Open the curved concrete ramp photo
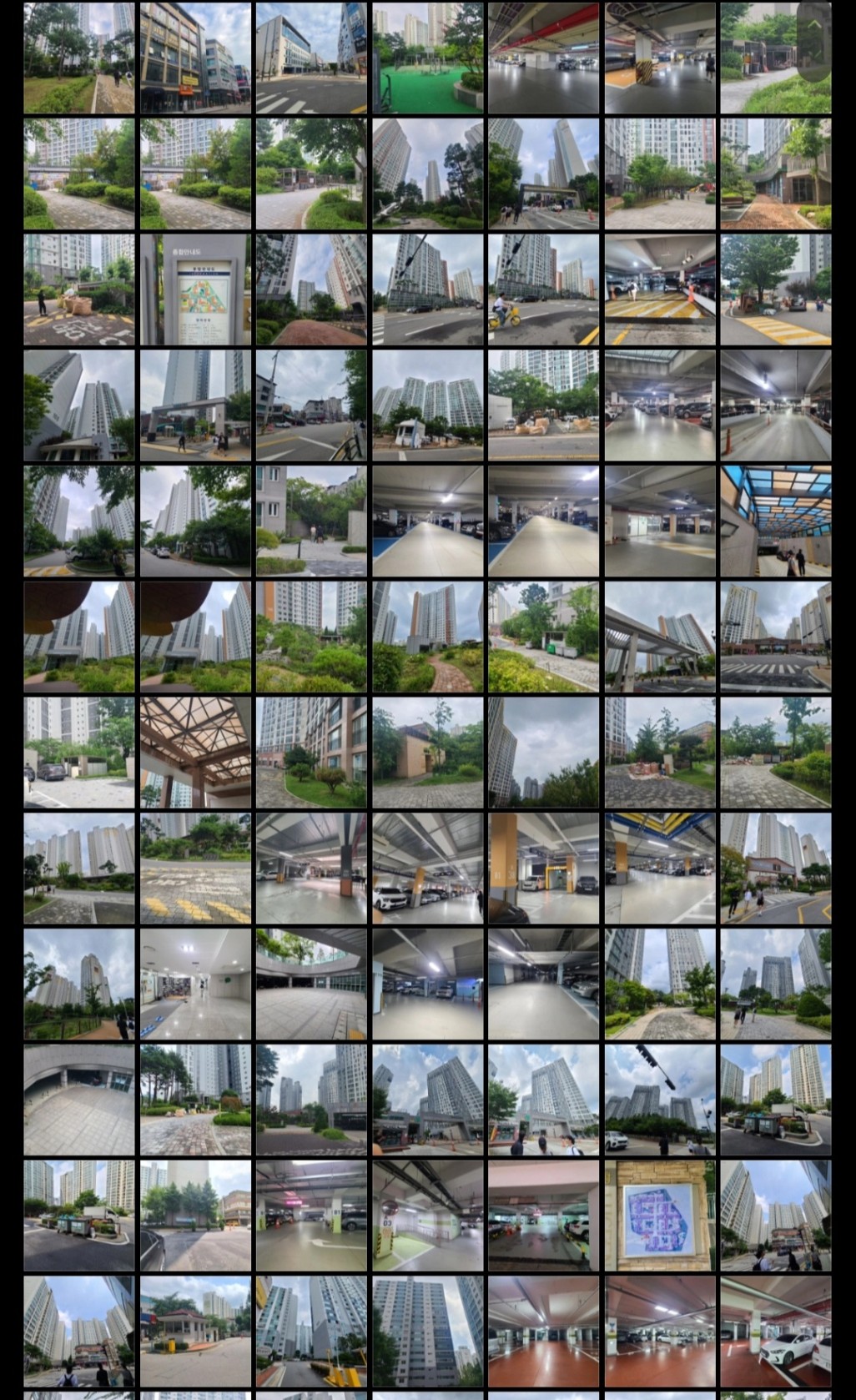Viewport: 856px width, 1400px height. tap(79, 1100)
